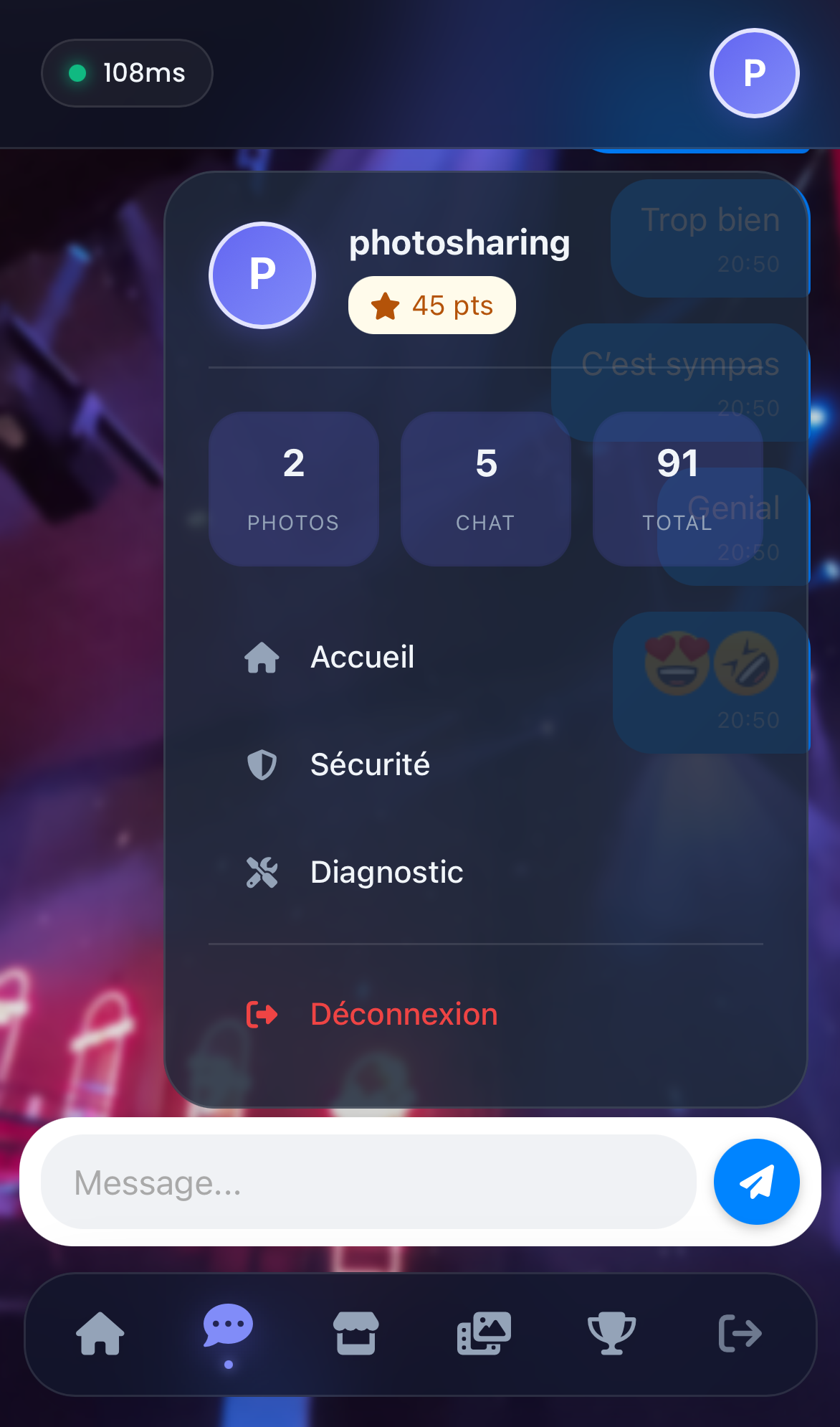Select the trophy icon for achievements

coord(611,1332)
